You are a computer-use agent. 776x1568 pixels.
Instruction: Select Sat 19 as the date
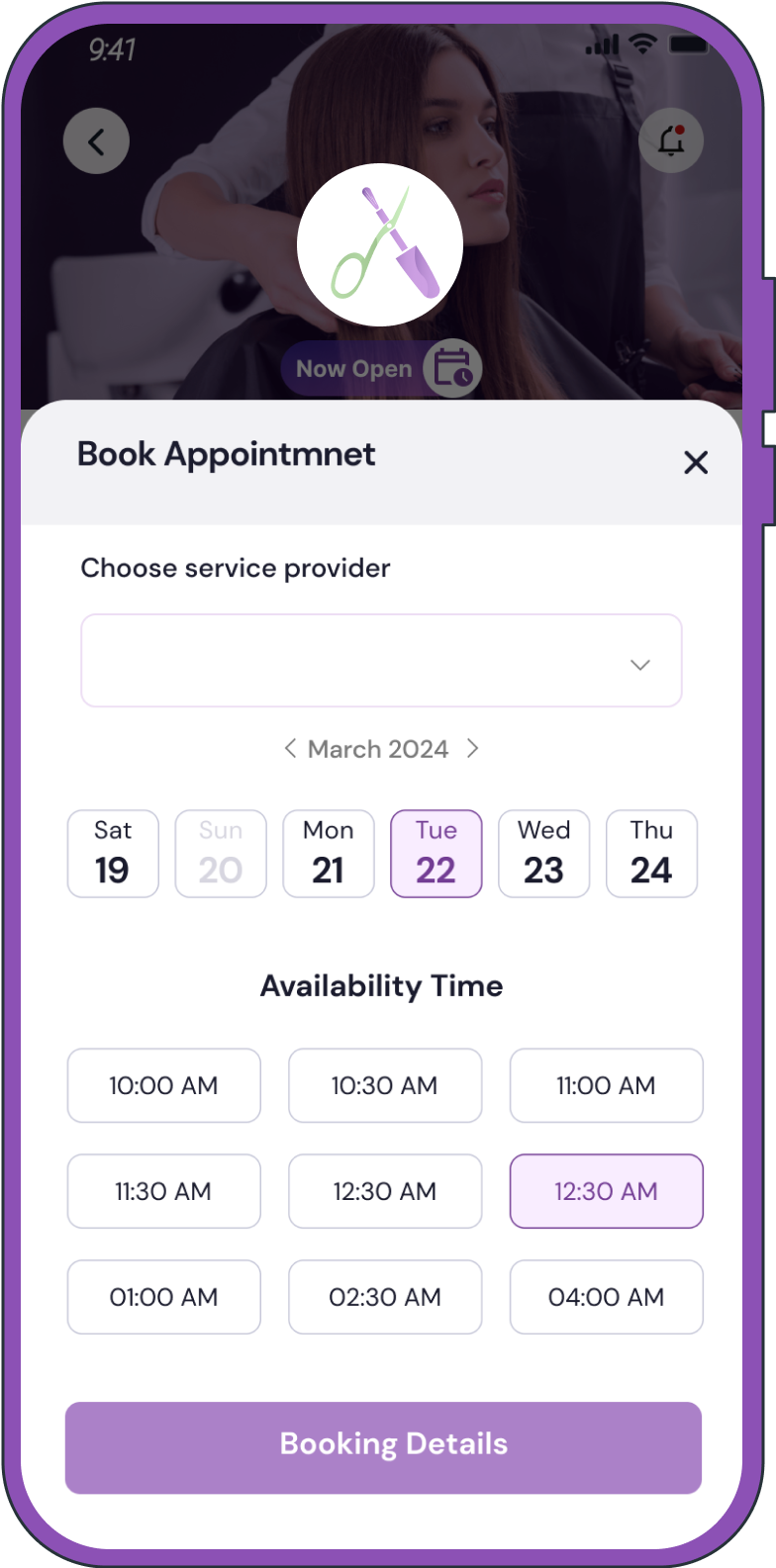pos(113,853)
